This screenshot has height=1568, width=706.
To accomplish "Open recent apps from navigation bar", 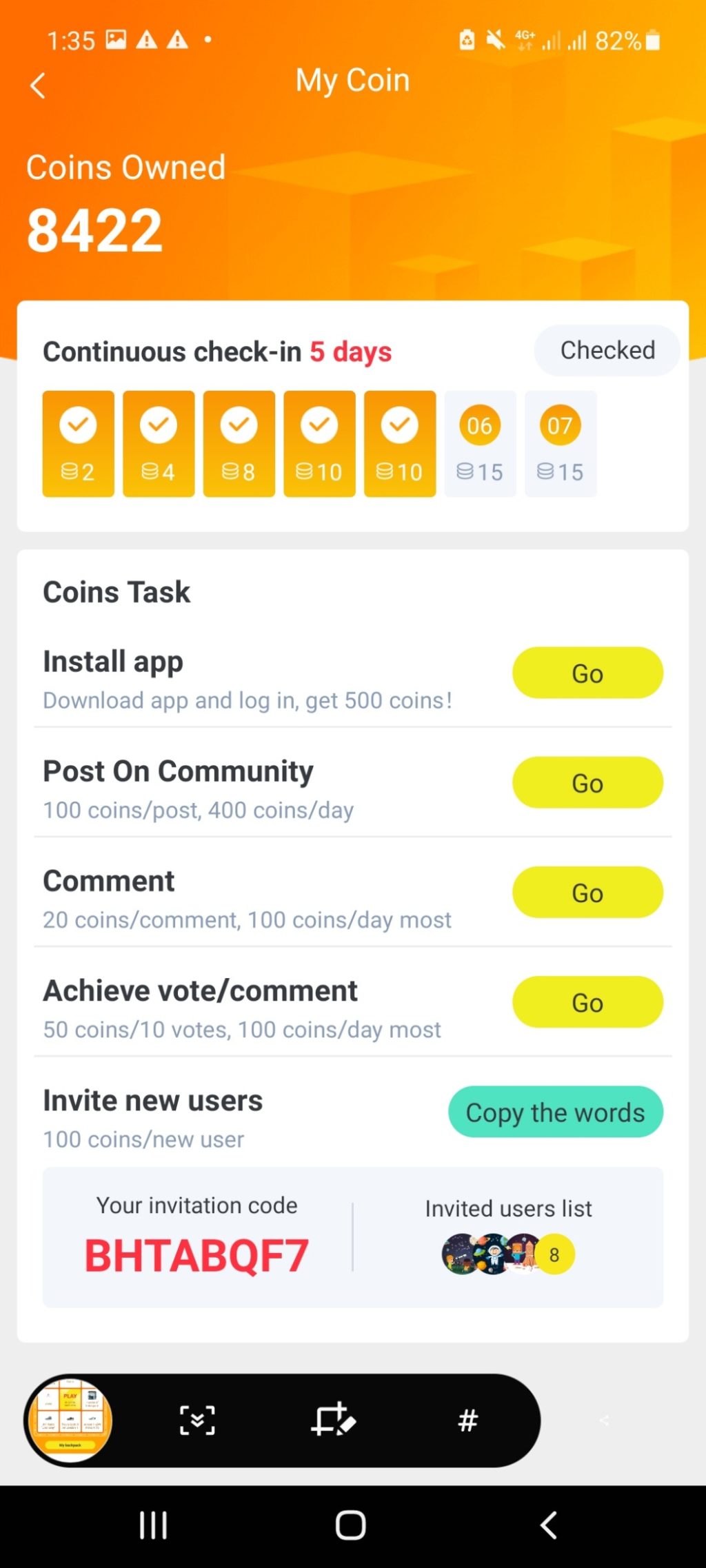I will point(153,1525).
